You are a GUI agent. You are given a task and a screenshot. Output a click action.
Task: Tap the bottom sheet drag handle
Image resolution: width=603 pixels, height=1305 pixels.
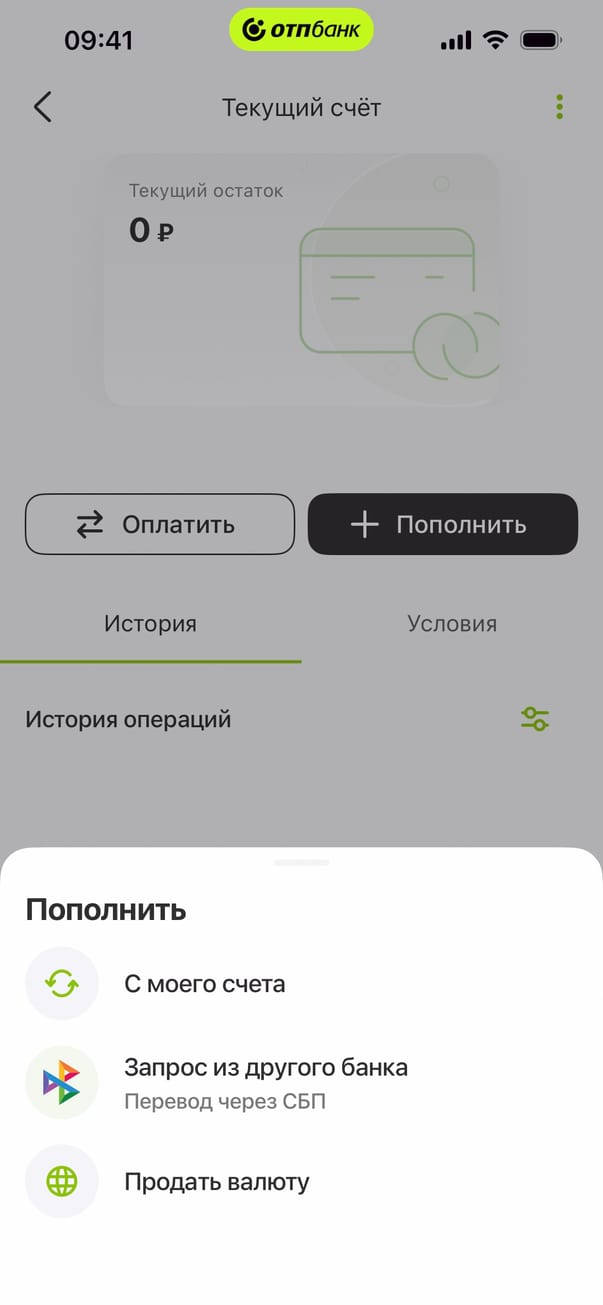coord(301,862)
